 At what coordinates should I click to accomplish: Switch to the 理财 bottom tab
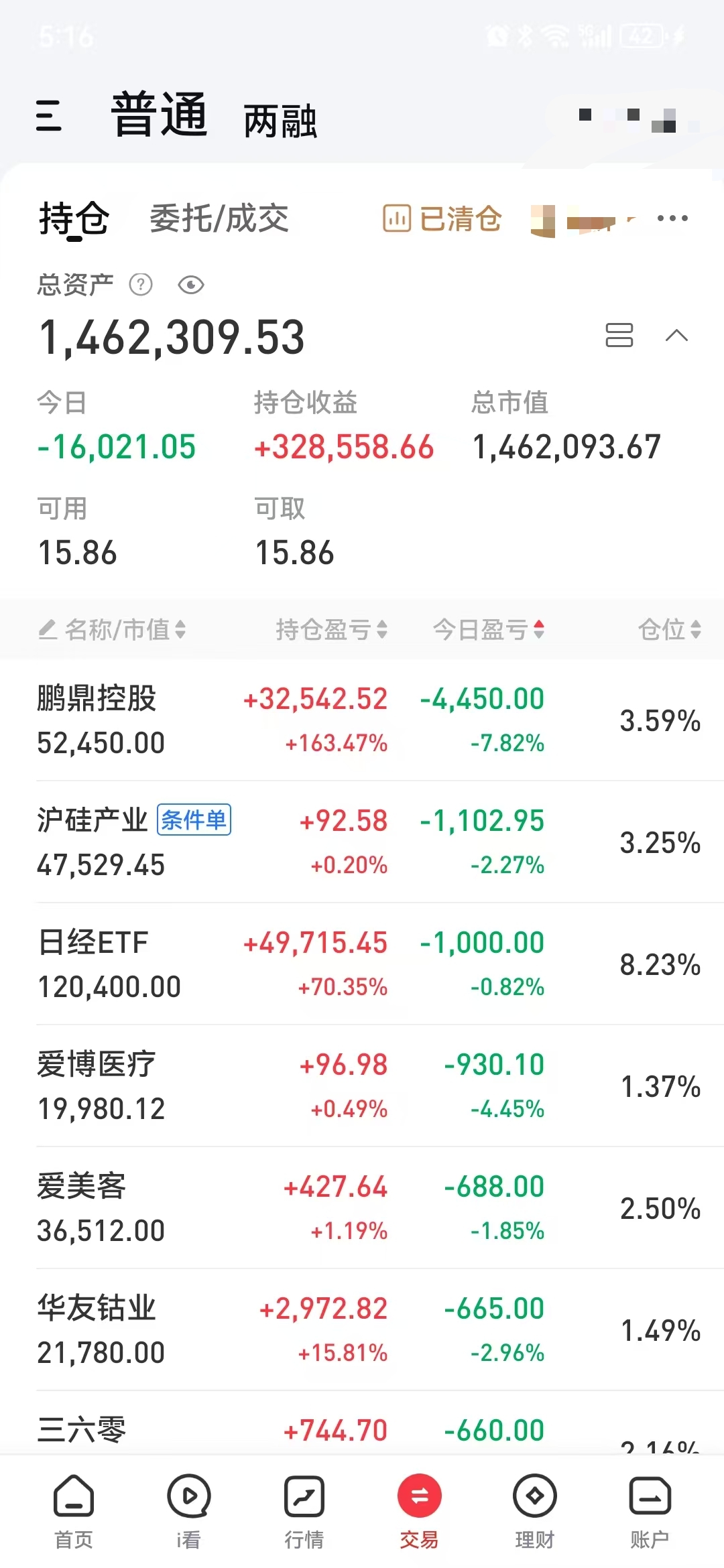click(534, 1512)
